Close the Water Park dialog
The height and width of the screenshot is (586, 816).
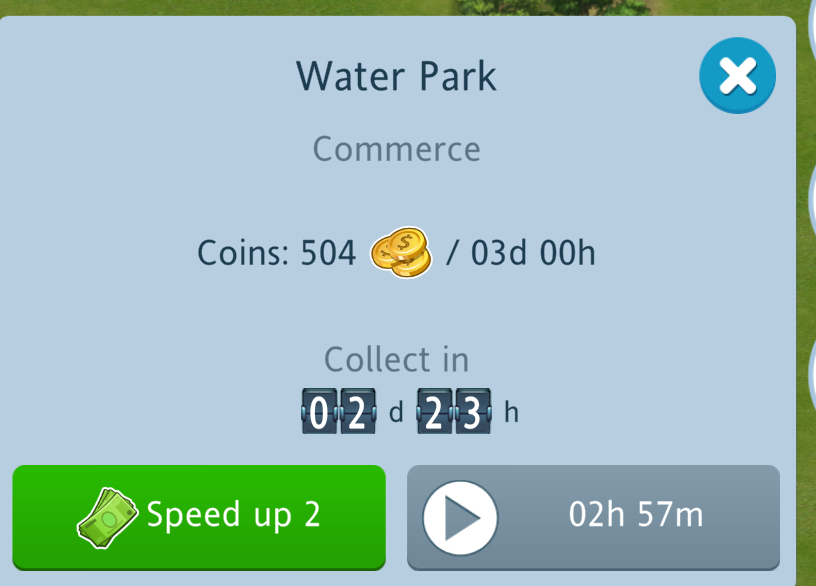pyautogui.click(x=737, y=75)
